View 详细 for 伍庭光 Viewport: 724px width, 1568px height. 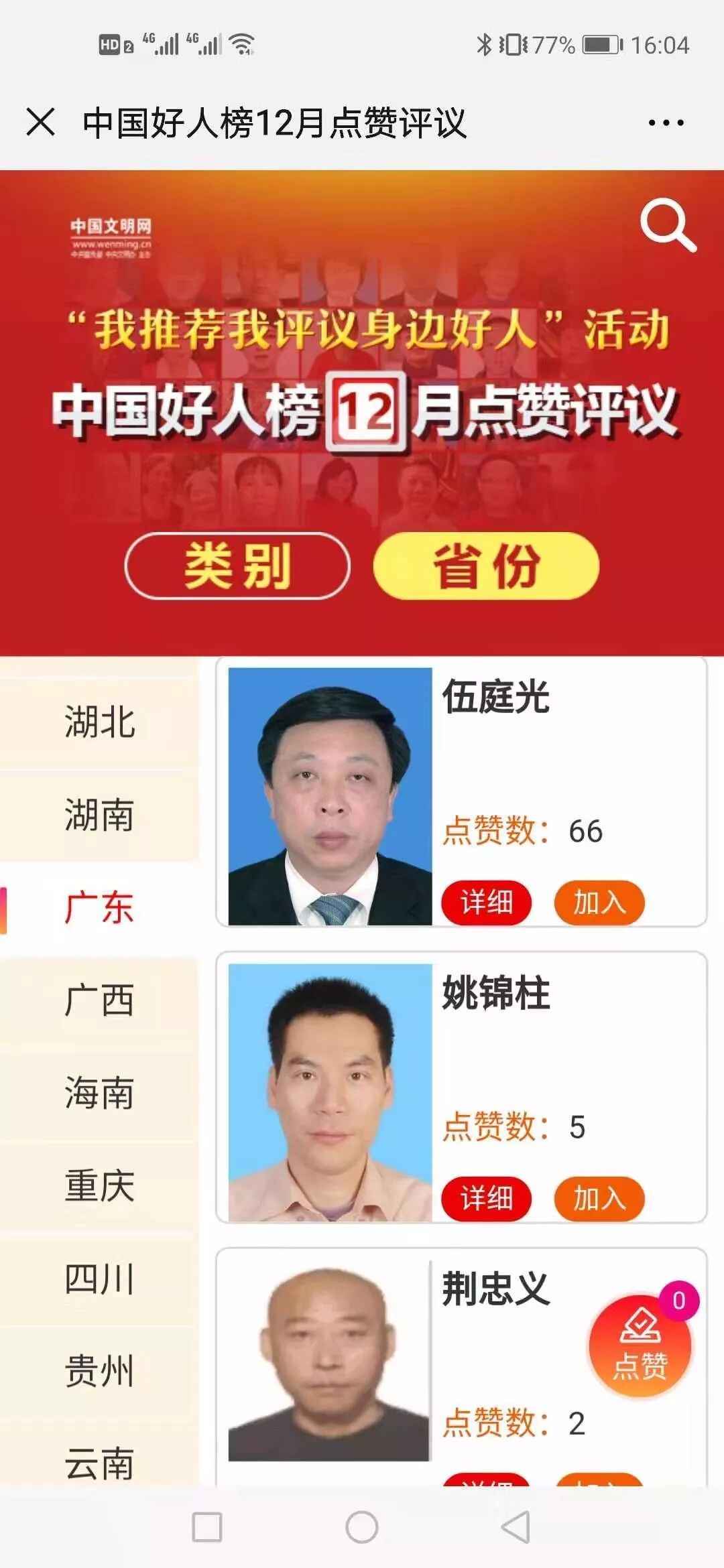tap(486, 903)
